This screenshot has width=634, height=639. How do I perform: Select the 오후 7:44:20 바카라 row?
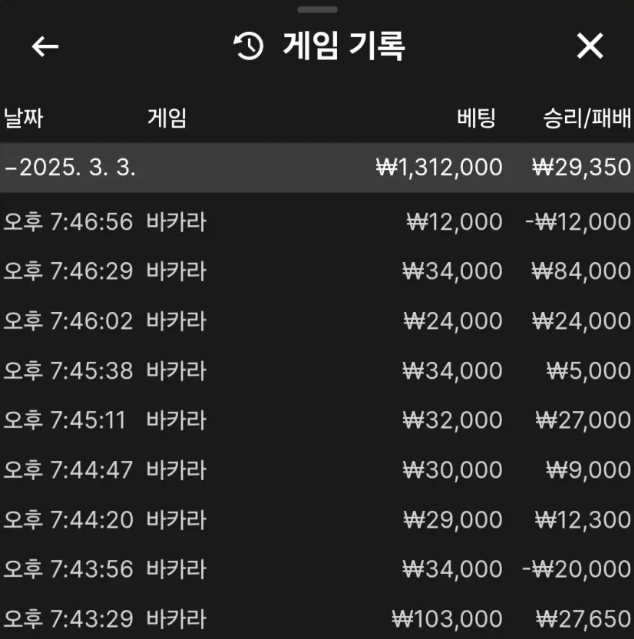click(316, 520)
